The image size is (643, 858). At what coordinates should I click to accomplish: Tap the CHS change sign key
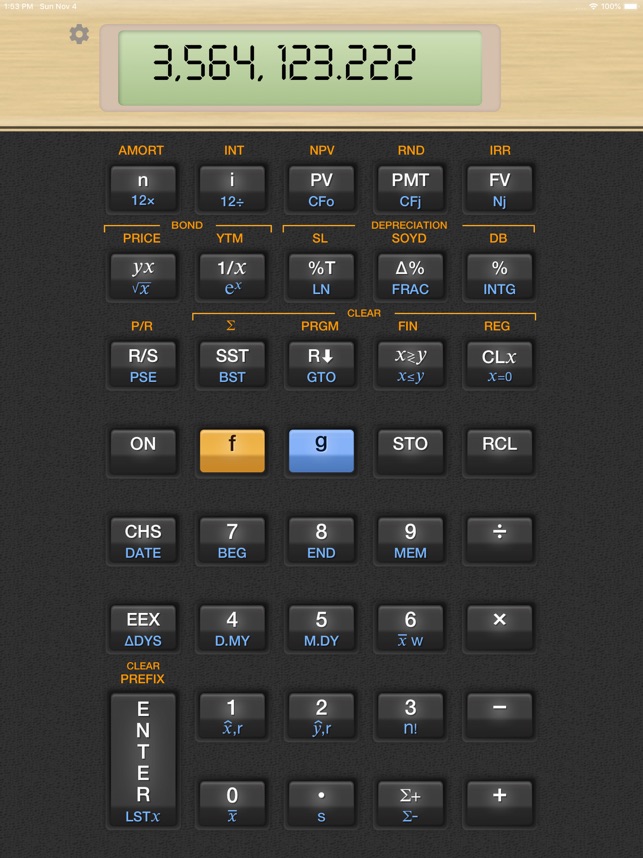tap(143, 539)
